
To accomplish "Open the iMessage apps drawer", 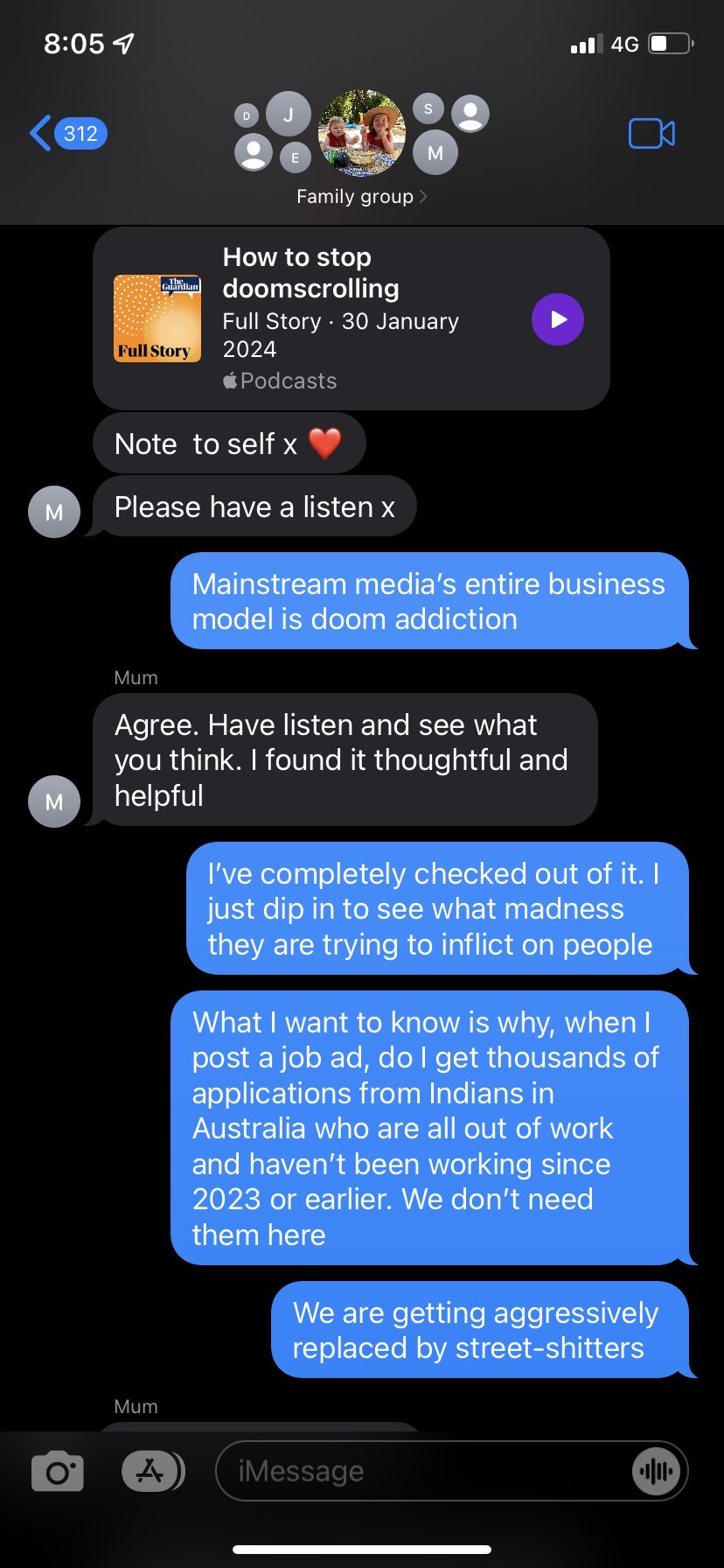I will 152,1472.
